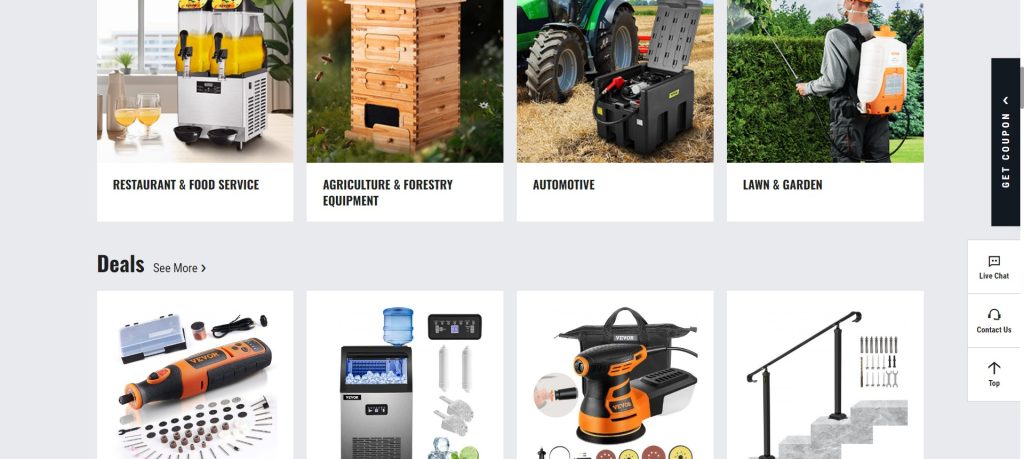Expand the Get Coupon side tab

(1005, 142)
